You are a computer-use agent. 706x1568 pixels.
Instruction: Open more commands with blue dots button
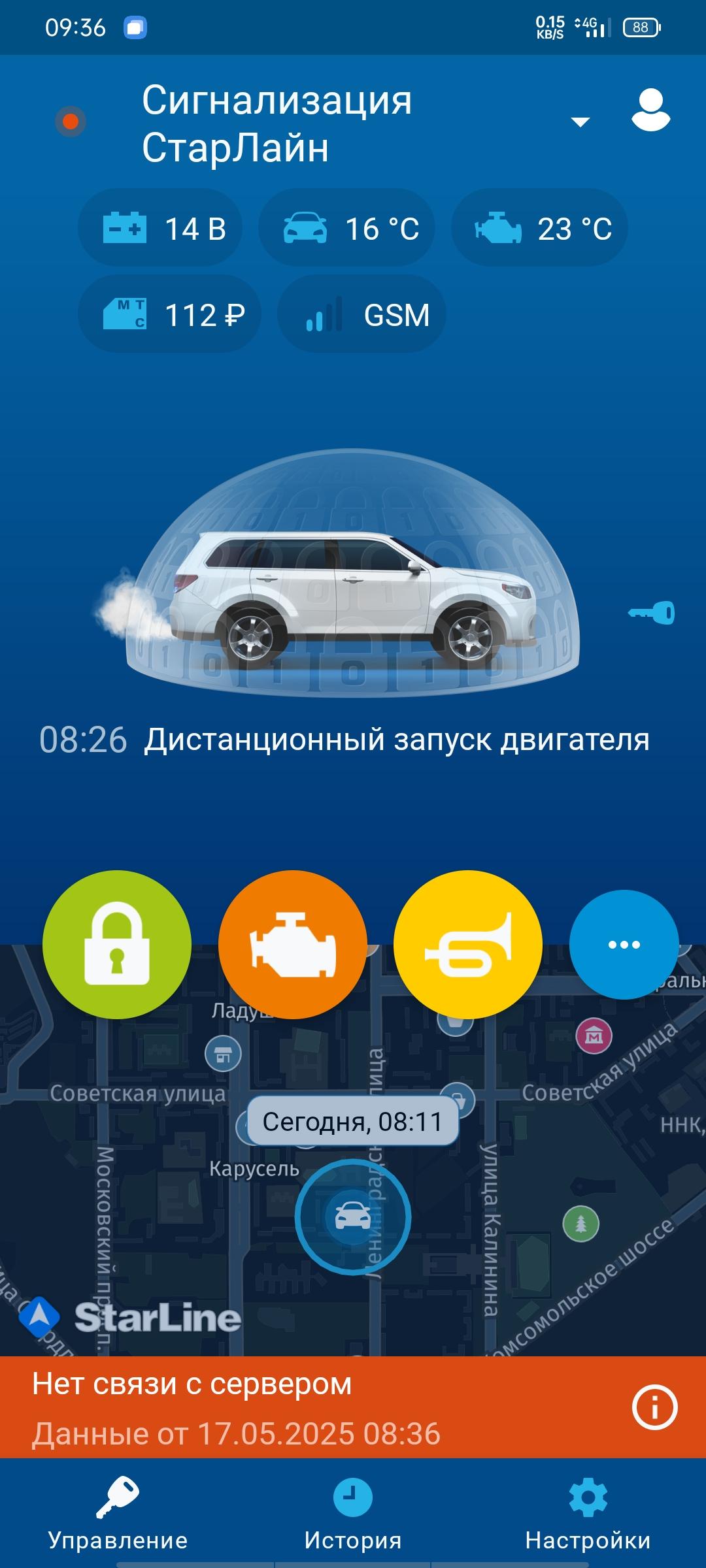(624, 944)
